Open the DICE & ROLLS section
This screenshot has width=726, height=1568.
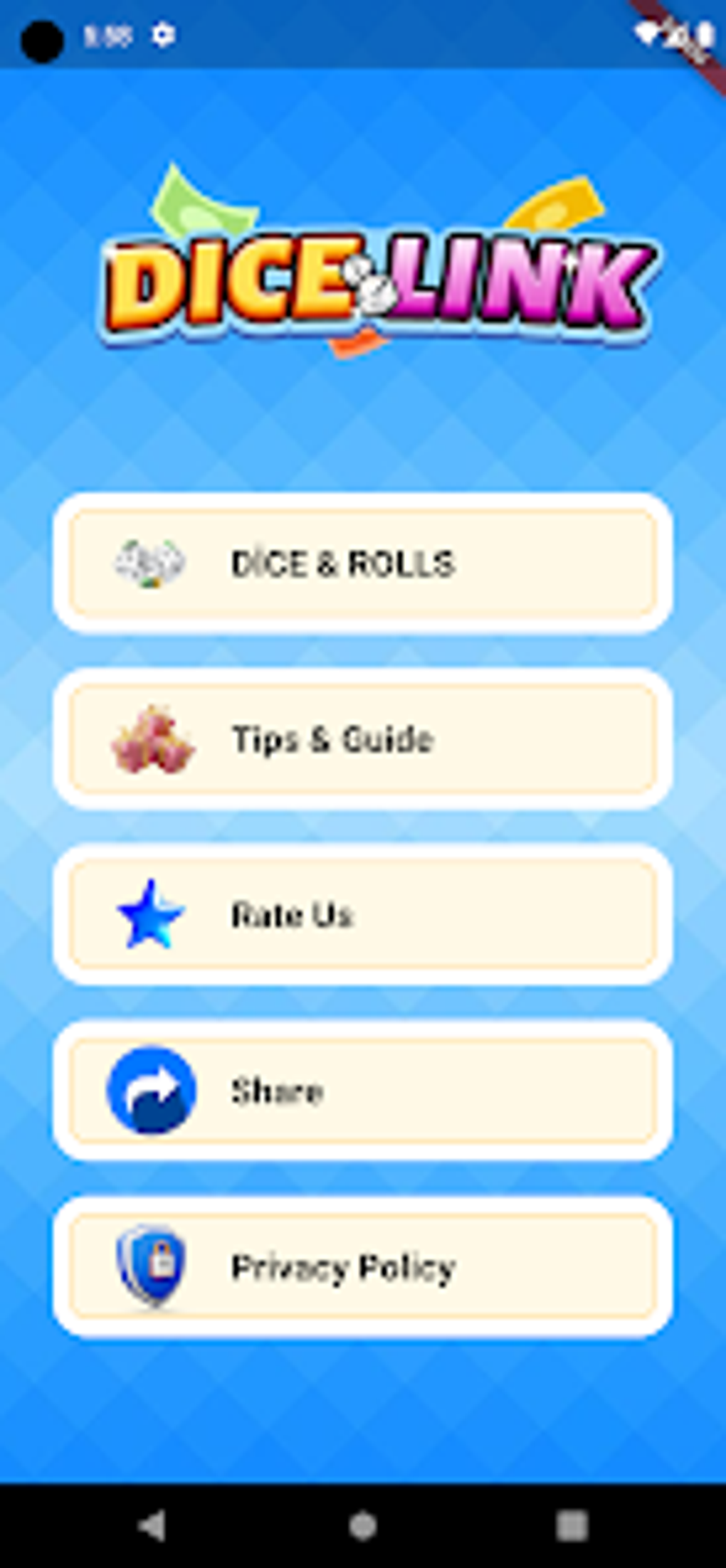point(363,564)
